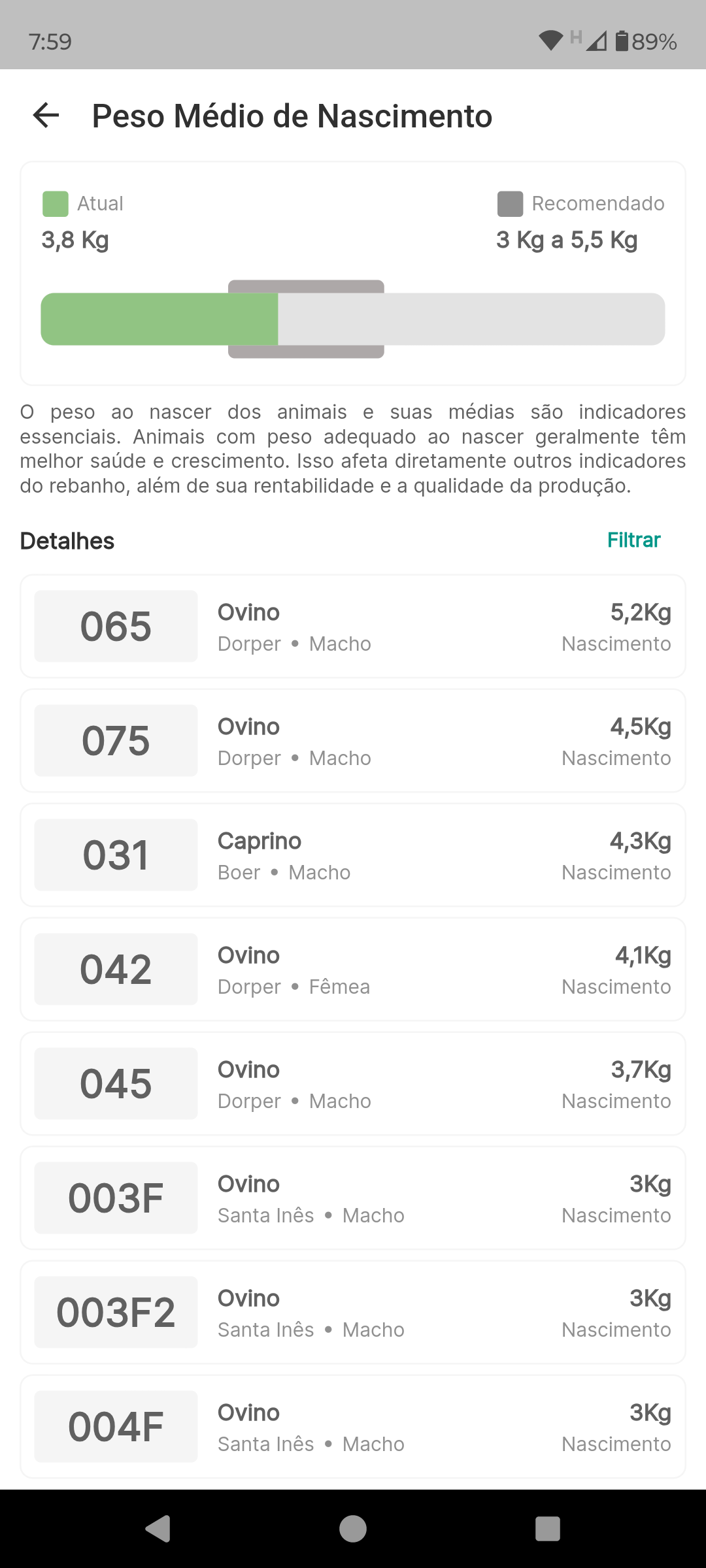The image size is (706, 1568).
Task: Open the Filtrar option for details
Action: click(x=633, y=540)
